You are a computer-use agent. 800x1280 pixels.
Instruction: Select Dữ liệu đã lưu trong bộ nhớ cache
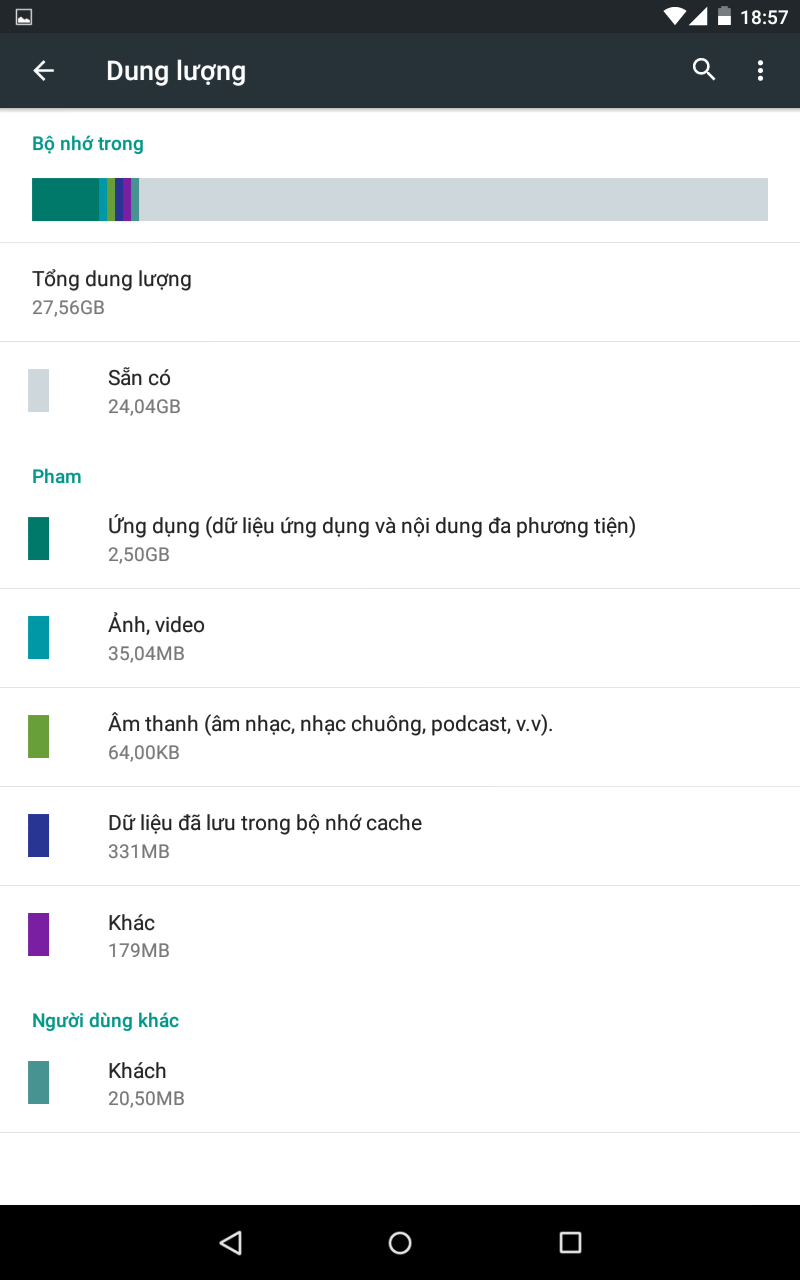[400, 836]
